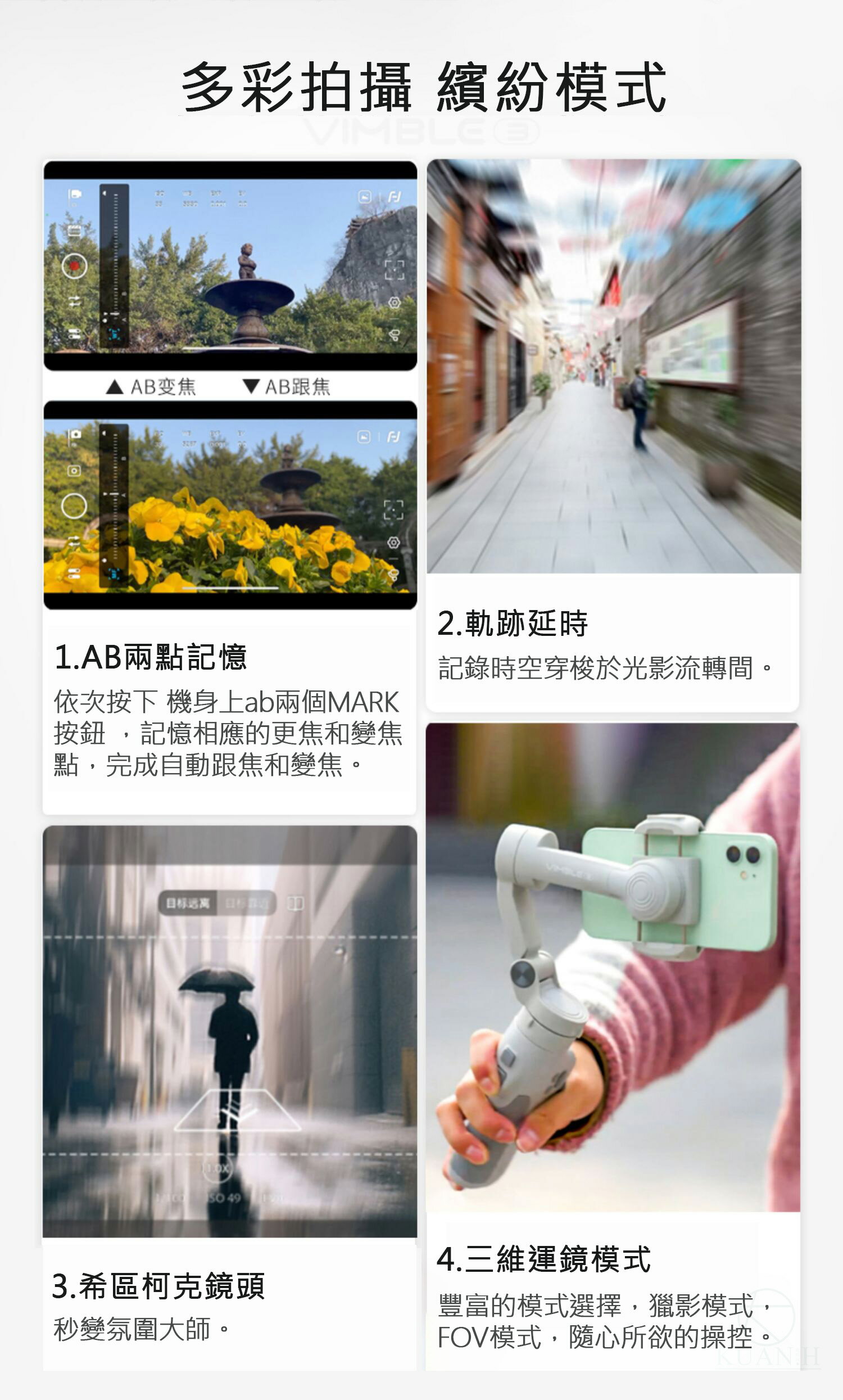Open the parameter adjustment sliders icon
The width and height of the screenshot is (843, 1400).
pos(74,334)
